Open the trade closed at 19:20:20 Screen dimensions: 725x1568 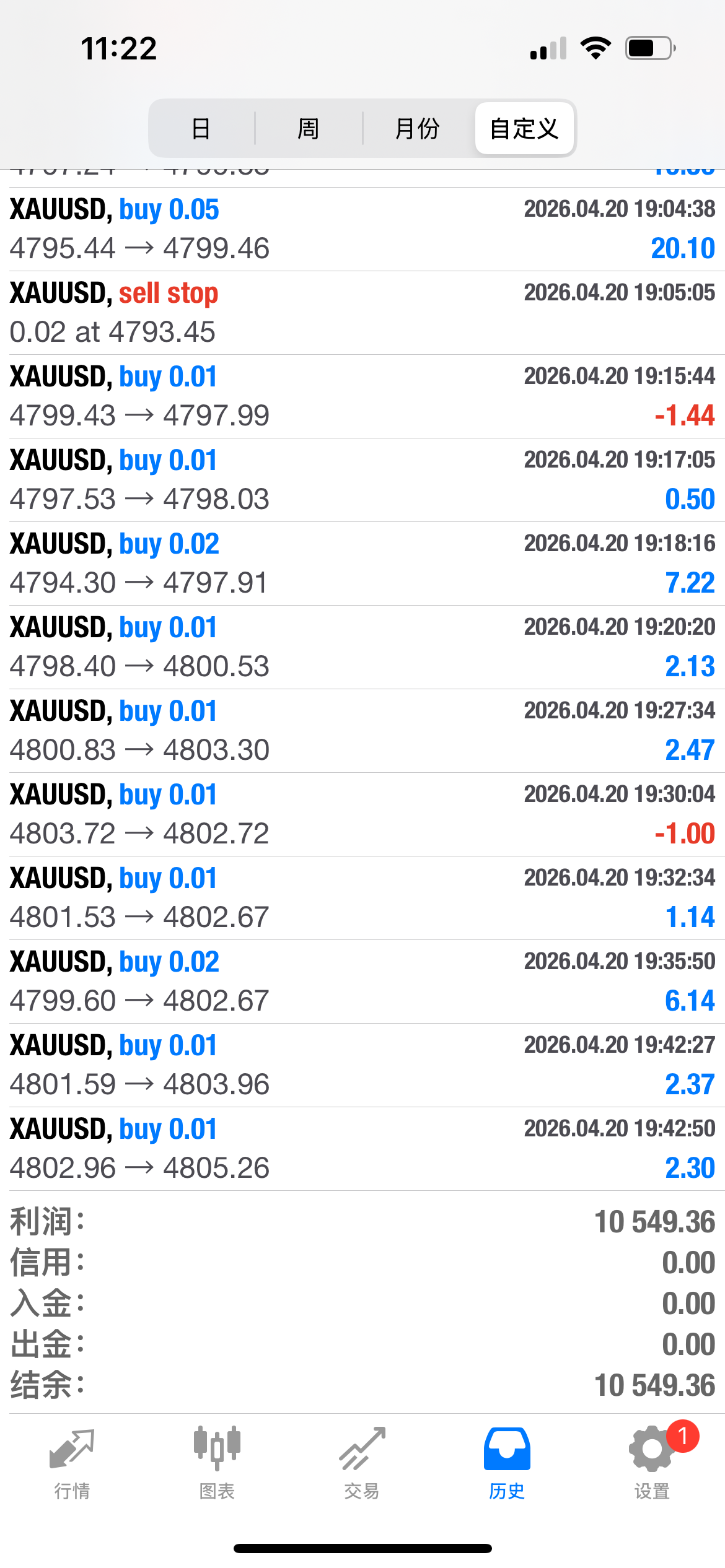(x=362, y=647)
